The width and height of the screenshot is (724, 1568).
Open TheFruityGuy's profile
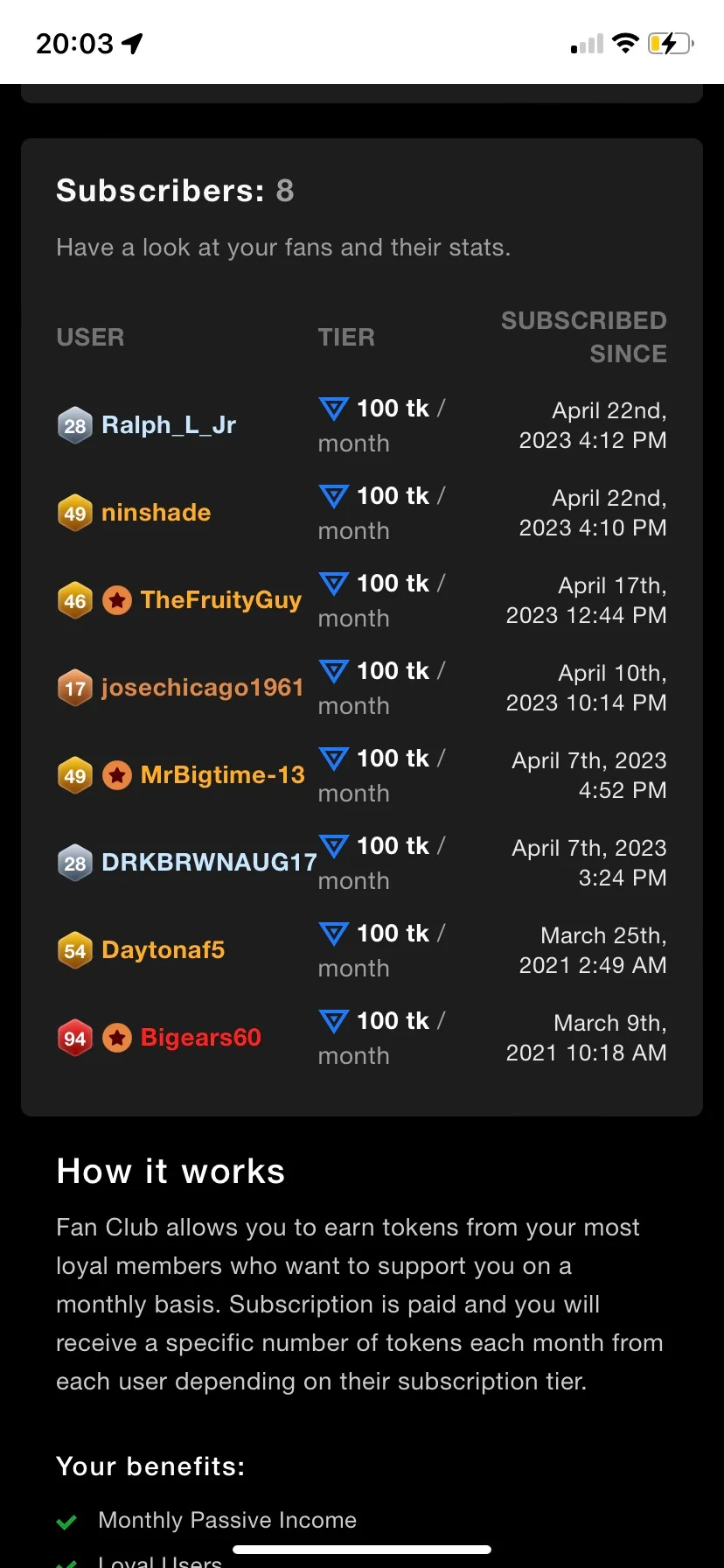pyautogui.click(x=220, y=600)
